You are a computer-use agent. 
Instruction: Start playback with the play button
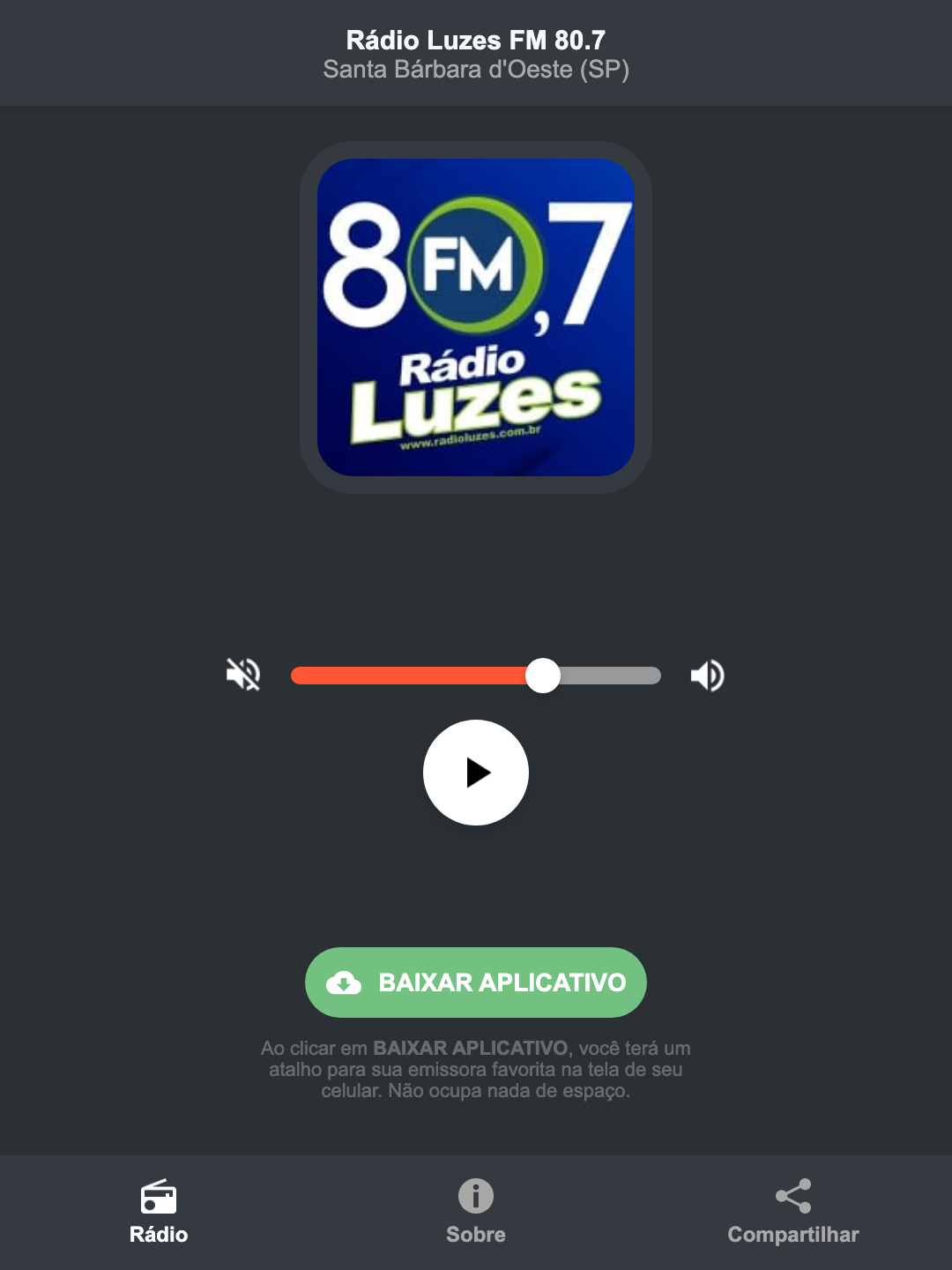[x=475, y=773]
